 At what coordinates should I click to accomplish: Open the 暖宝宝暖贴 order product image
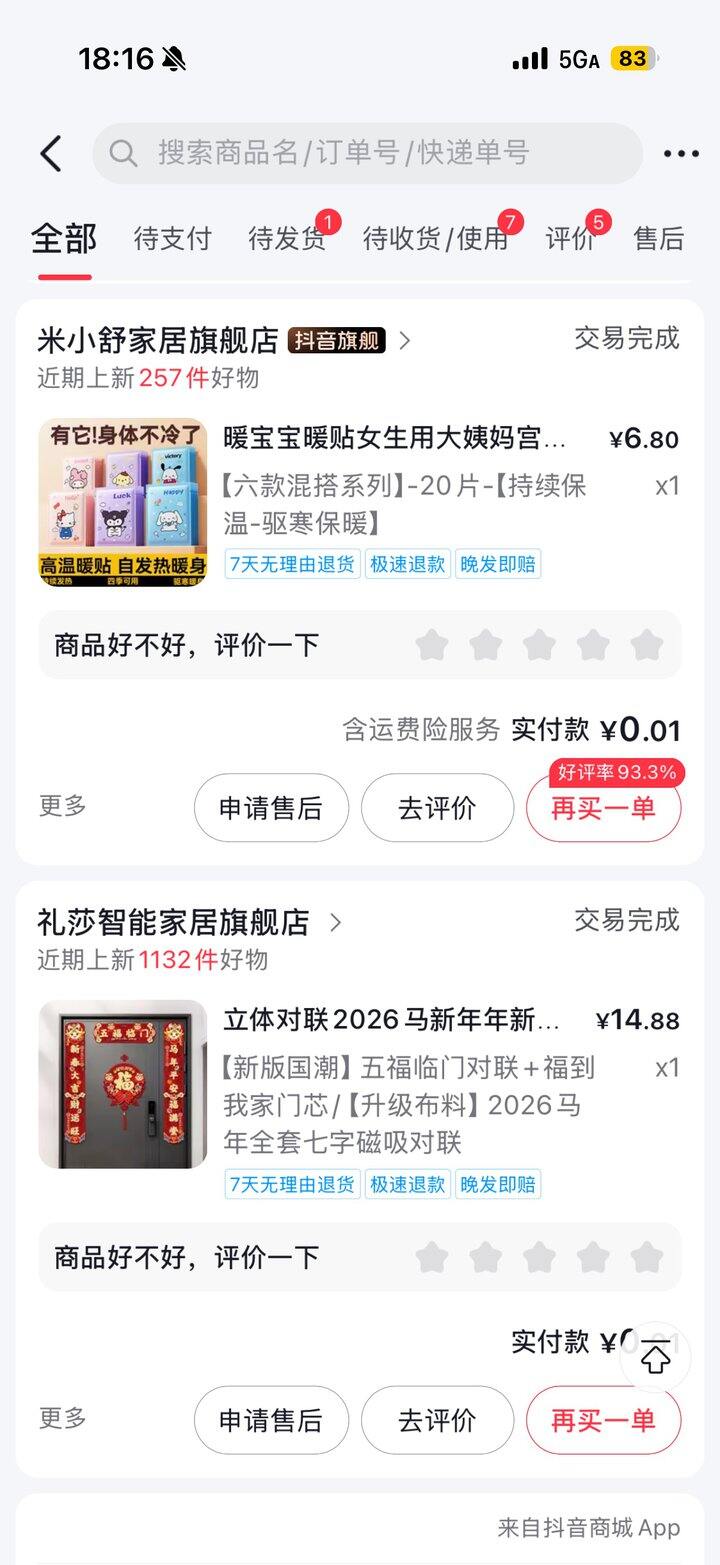[123, 502]
